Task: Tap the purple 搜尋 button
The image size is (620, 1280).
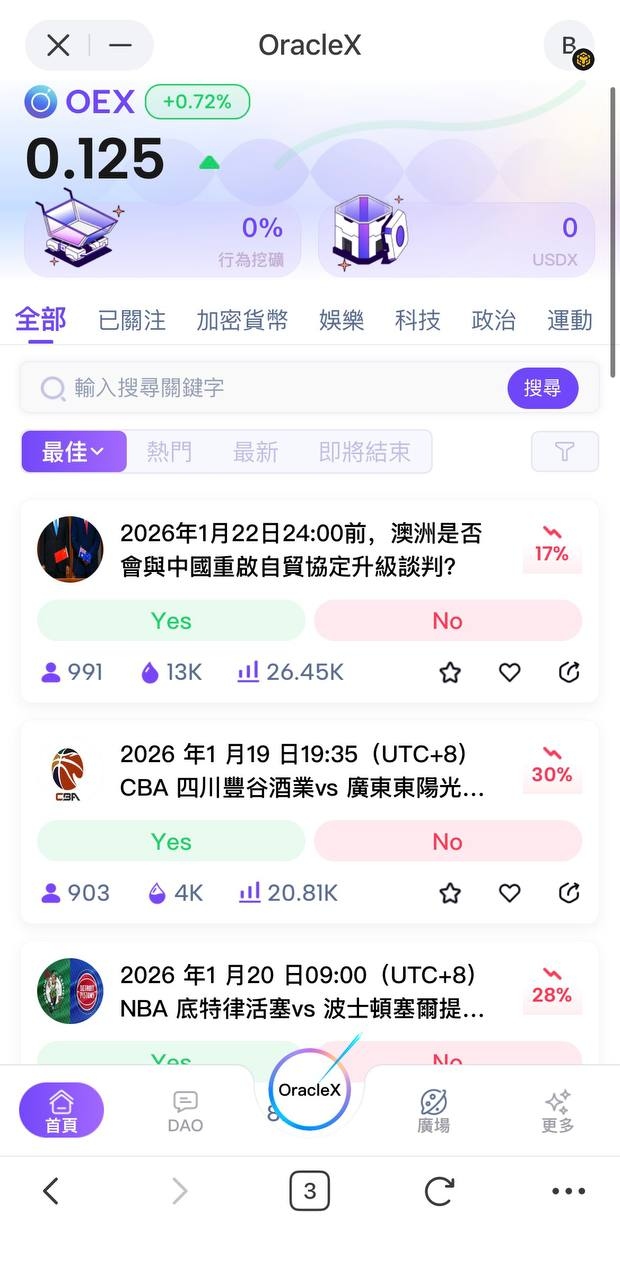Action: pyautogui.click(x=542, y=388)
